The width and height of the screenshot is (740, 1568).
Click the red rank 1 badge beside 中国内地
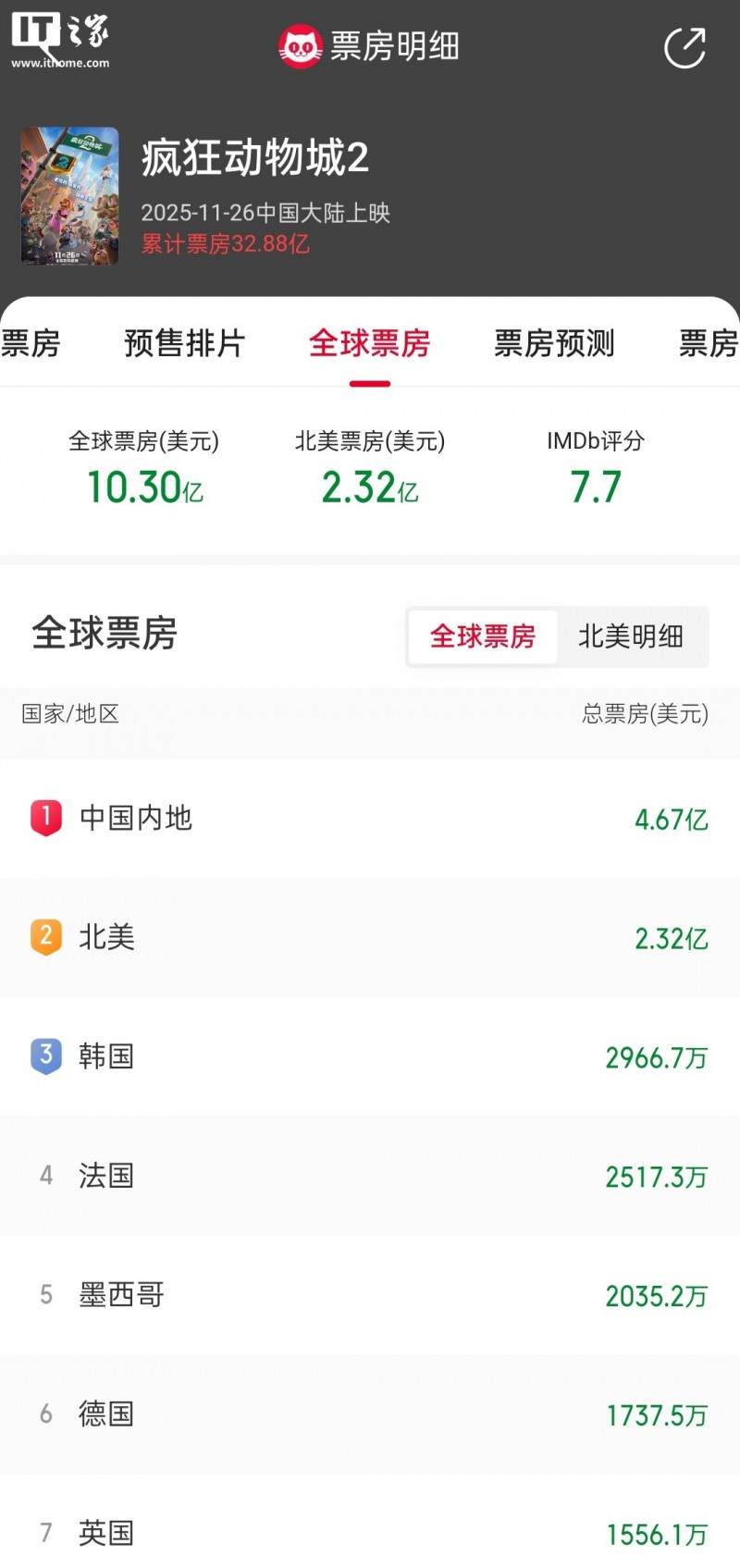tap(45, 818)
